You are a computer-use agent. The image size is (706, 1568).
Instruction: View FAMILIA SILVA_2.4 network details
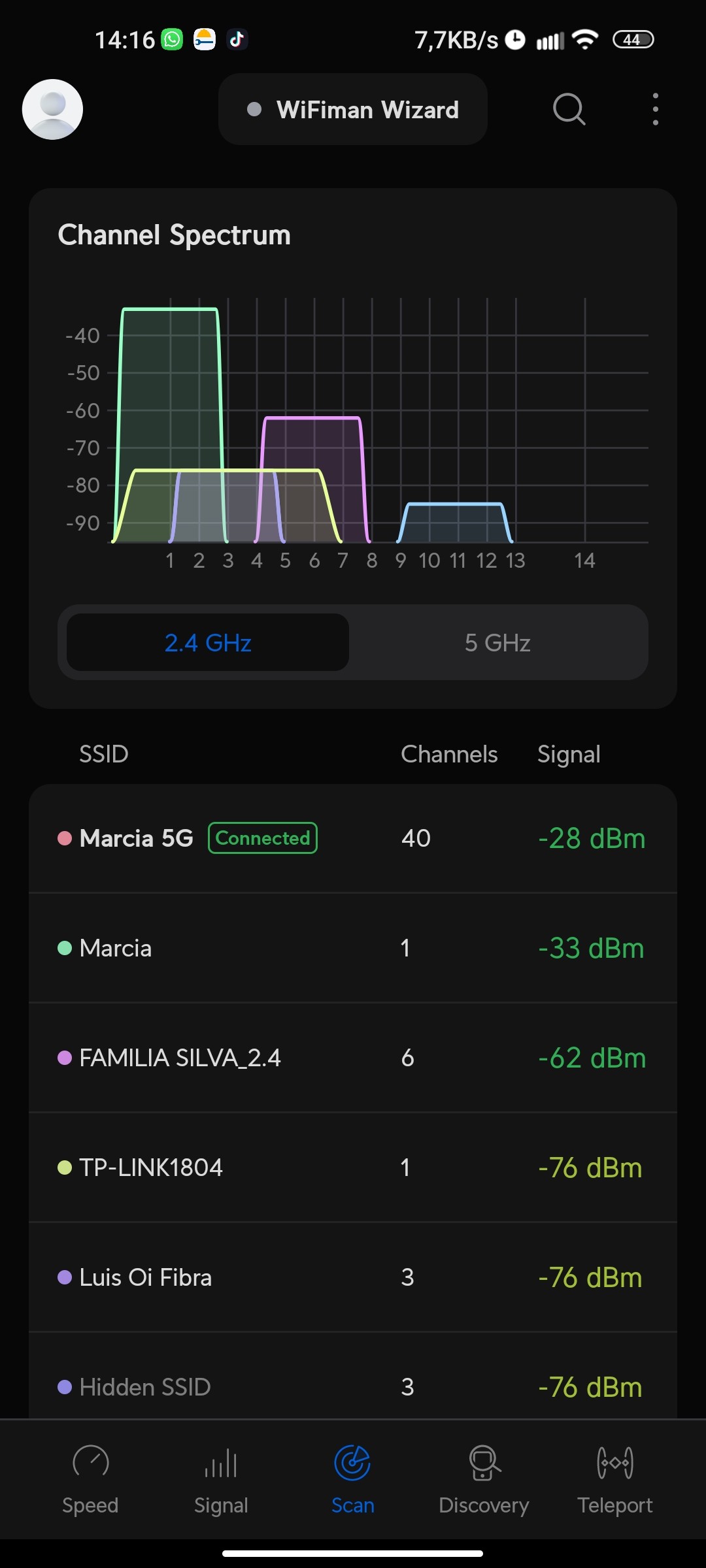coord(353,1058)
